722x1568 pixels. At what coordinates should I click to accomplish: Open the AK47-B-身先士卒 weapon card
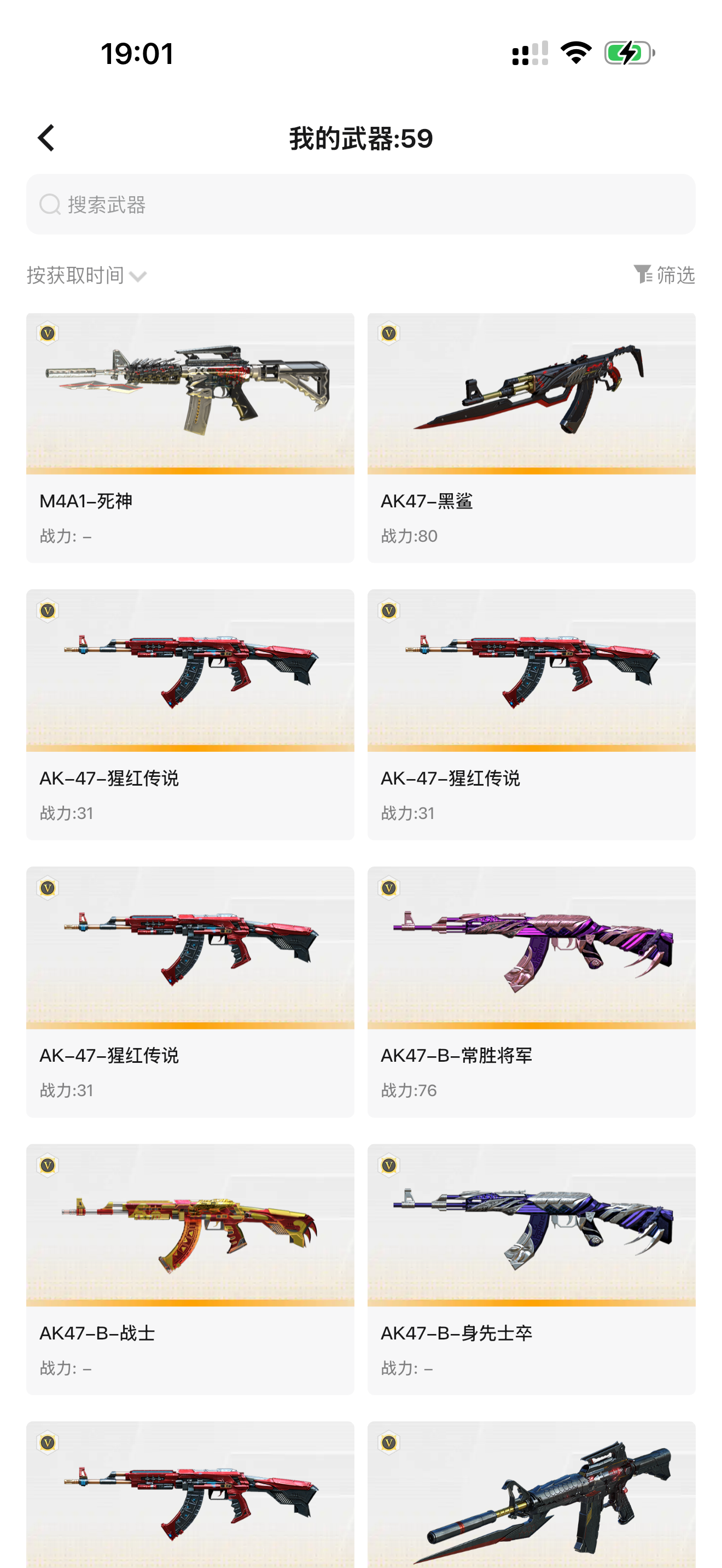click(x=531, y=1269)
